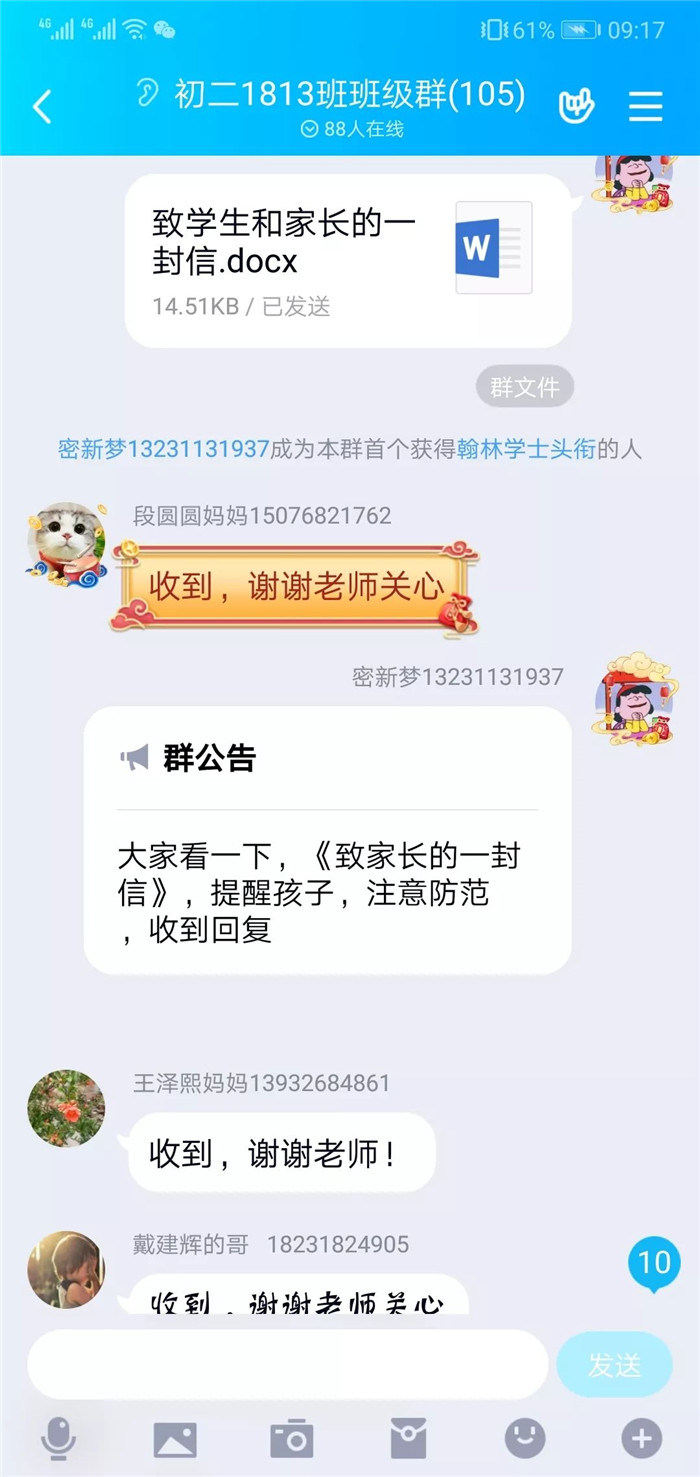Open the 致学生和家长的一封信.docx file
Screen dimensions: 700x1477
tap(347, 260)
